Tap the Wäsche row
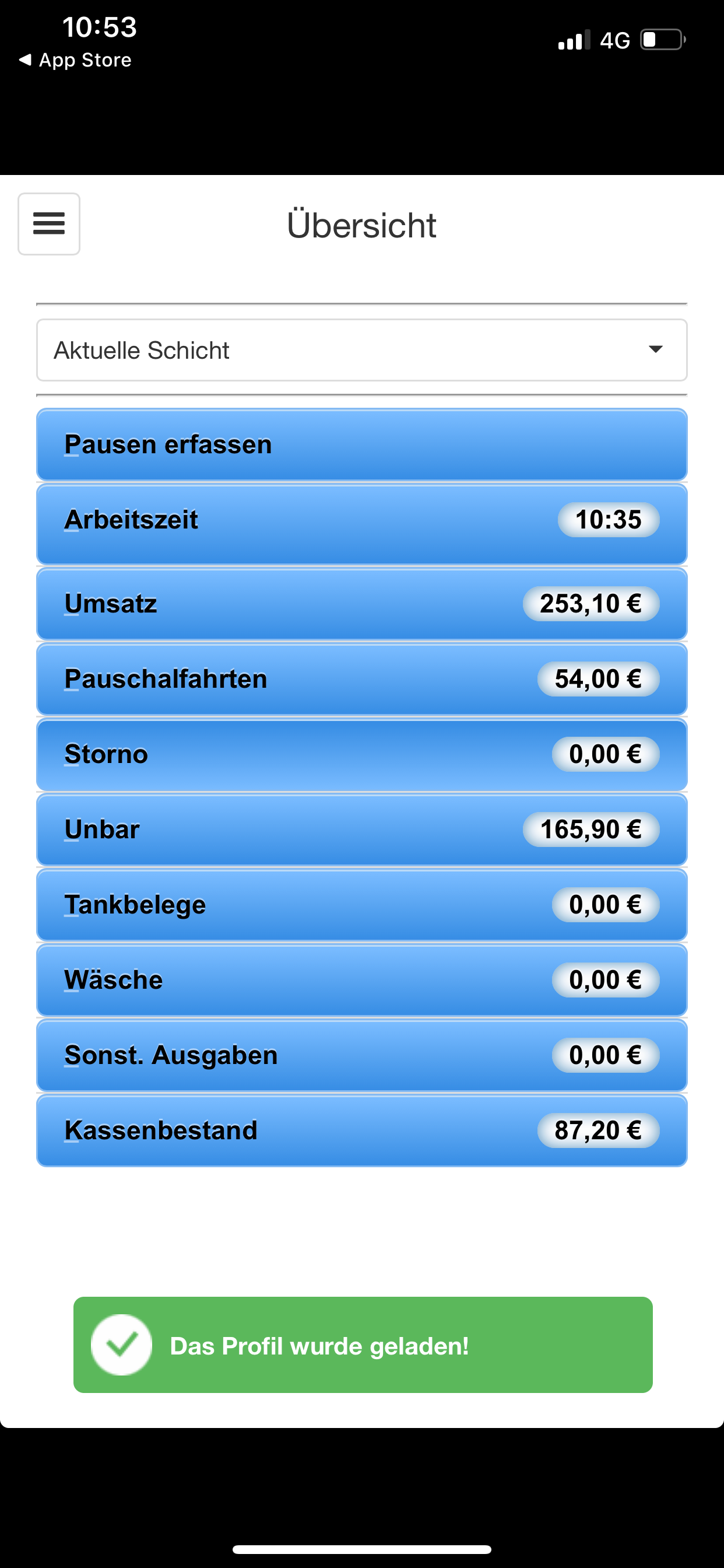This screenshot has width=724, height=1568. pyautogui.click(x=362, y=980)
